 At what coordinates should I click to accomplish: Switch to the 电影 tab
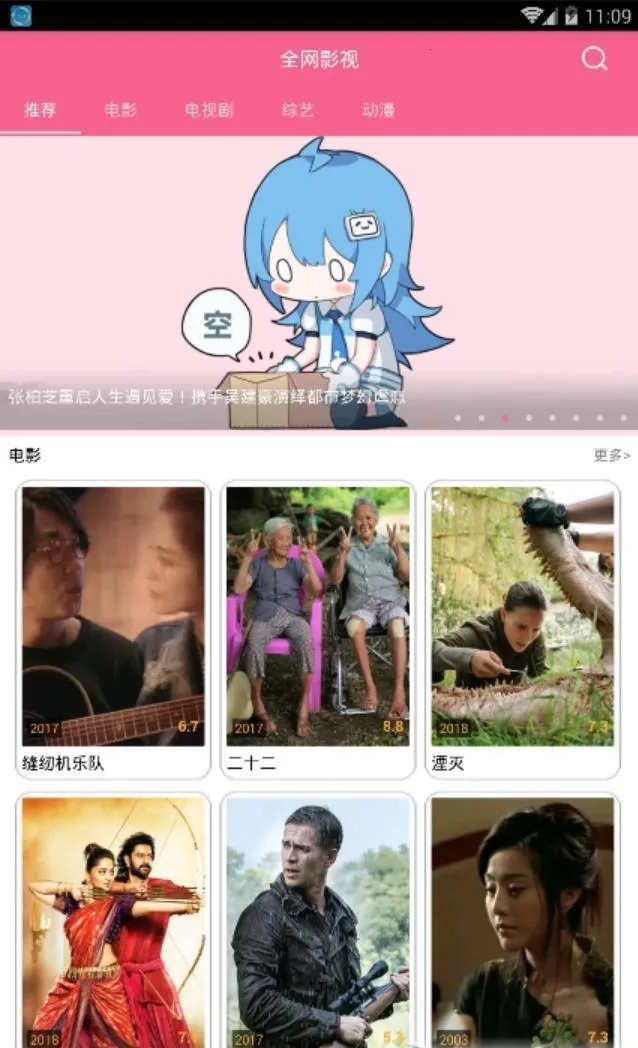pyautogui.click(x=120, y=110)
